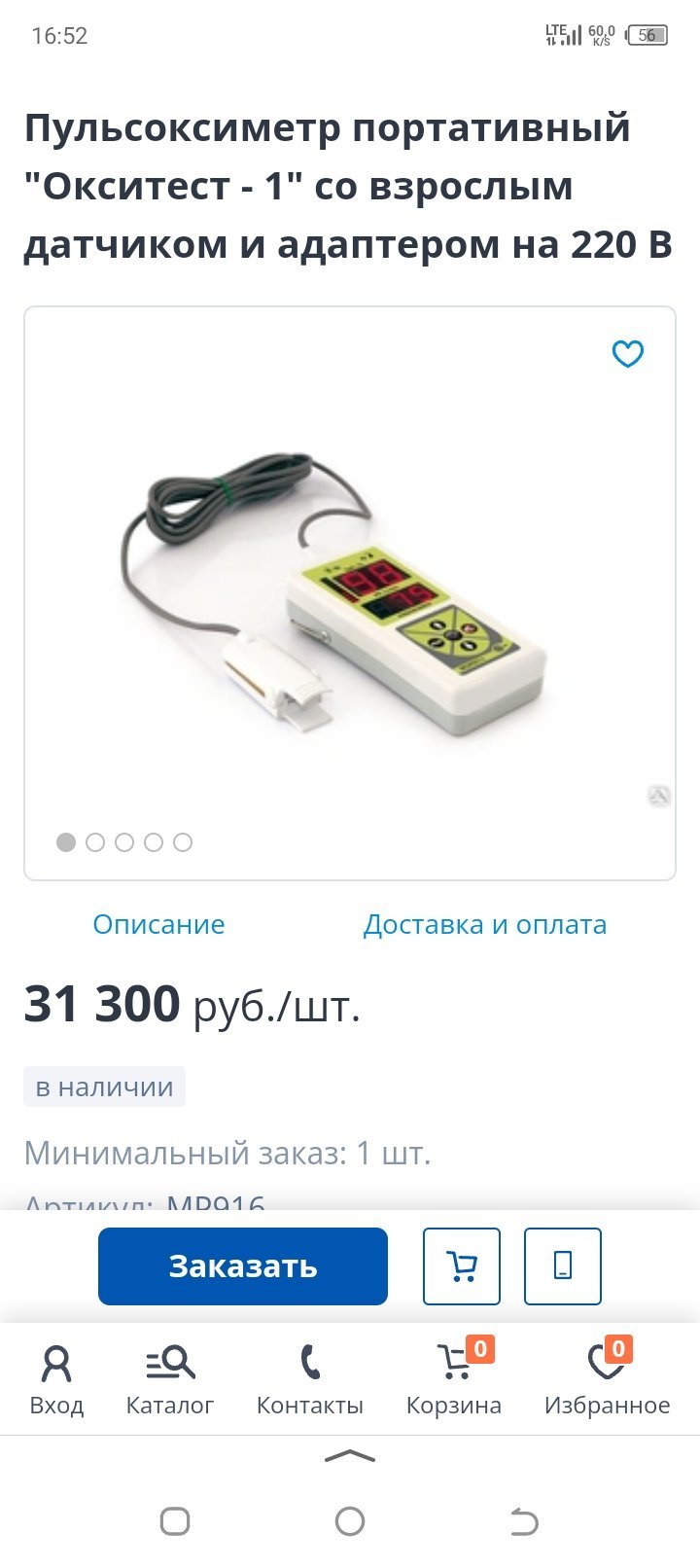Add product to cart with cart icon button
This screenshot has width=700, height=1568.
[462, 1265]
